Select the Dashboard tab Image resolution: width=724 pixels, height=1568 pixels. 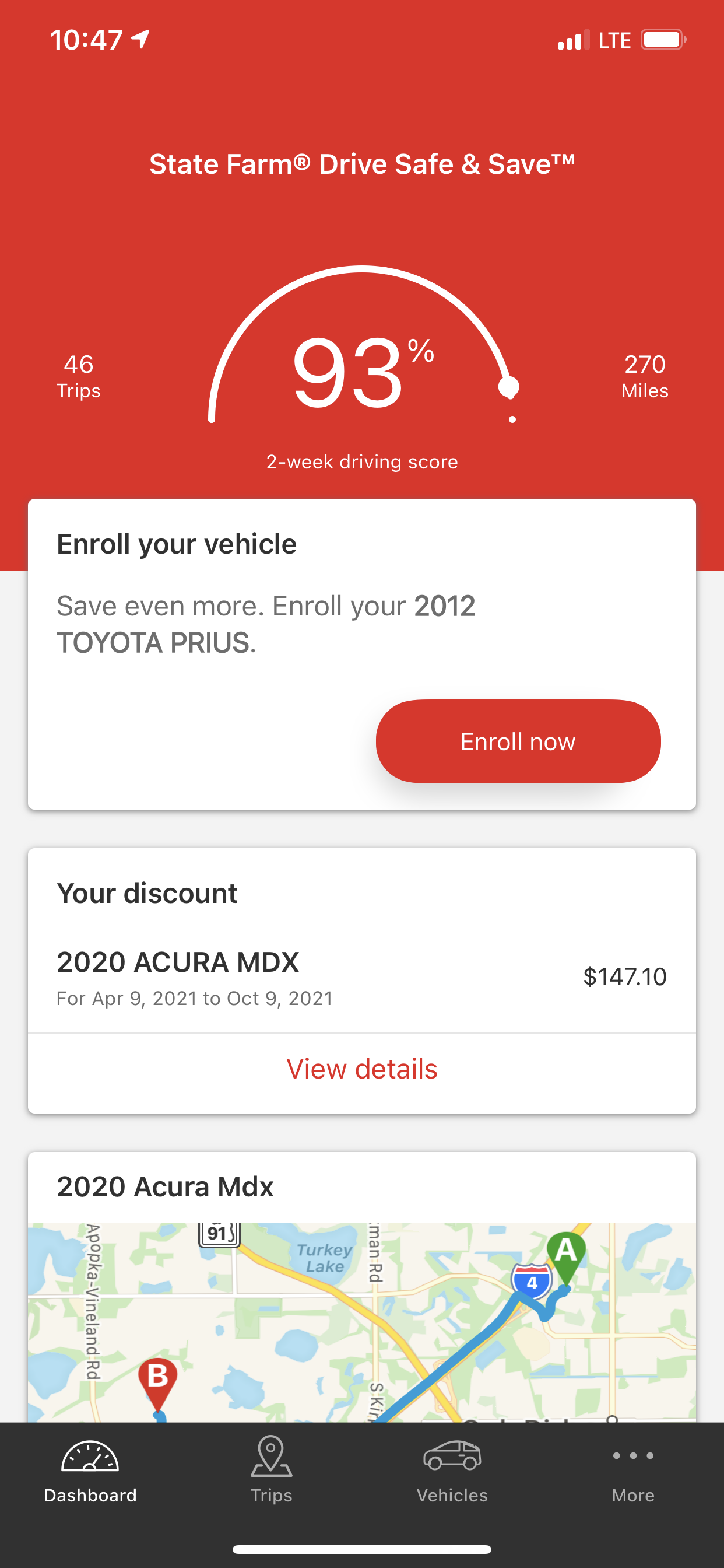(x=91, y=1469)
